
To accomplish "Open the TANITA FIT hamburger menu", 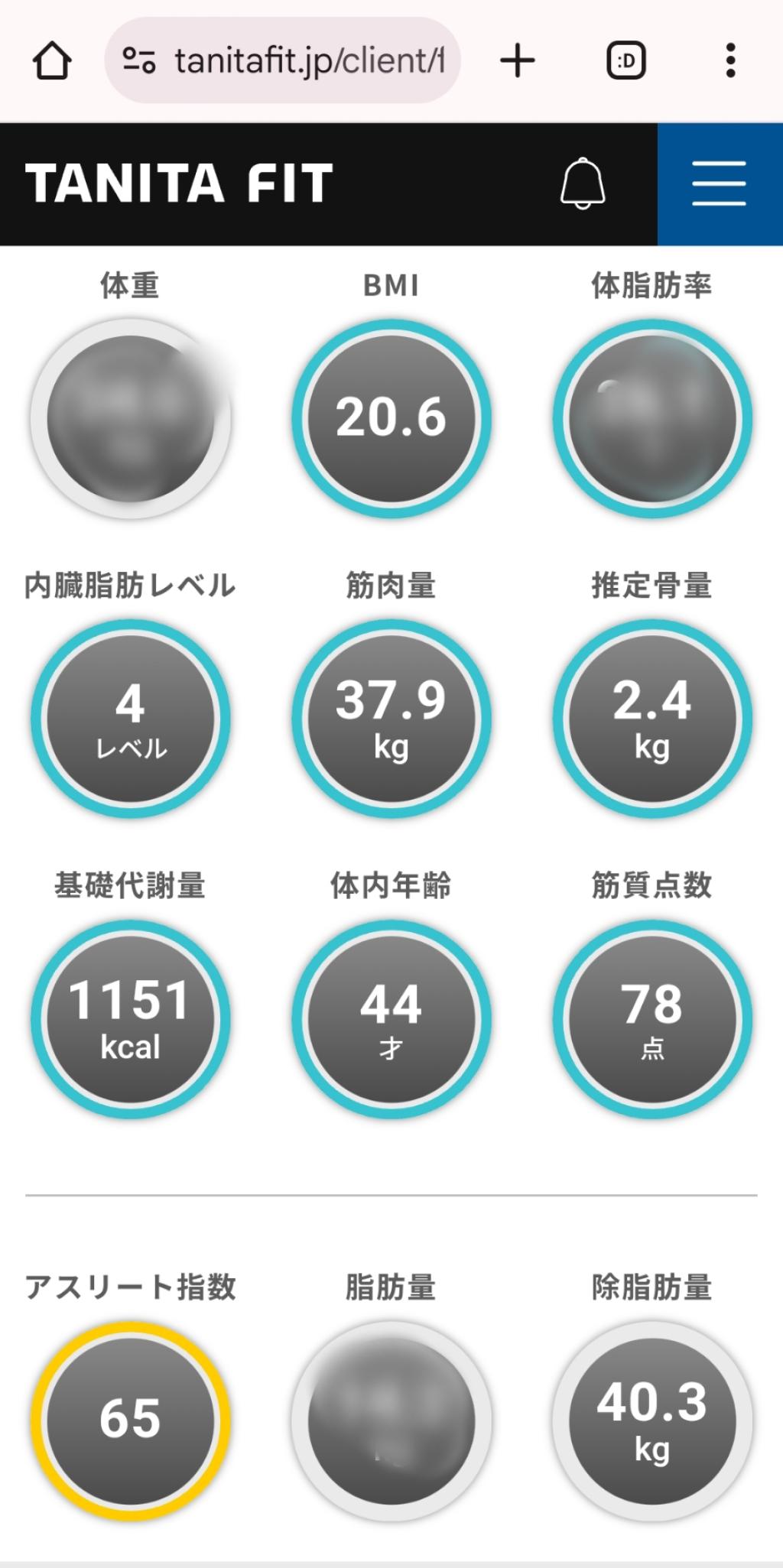I will tap(719, 183).
